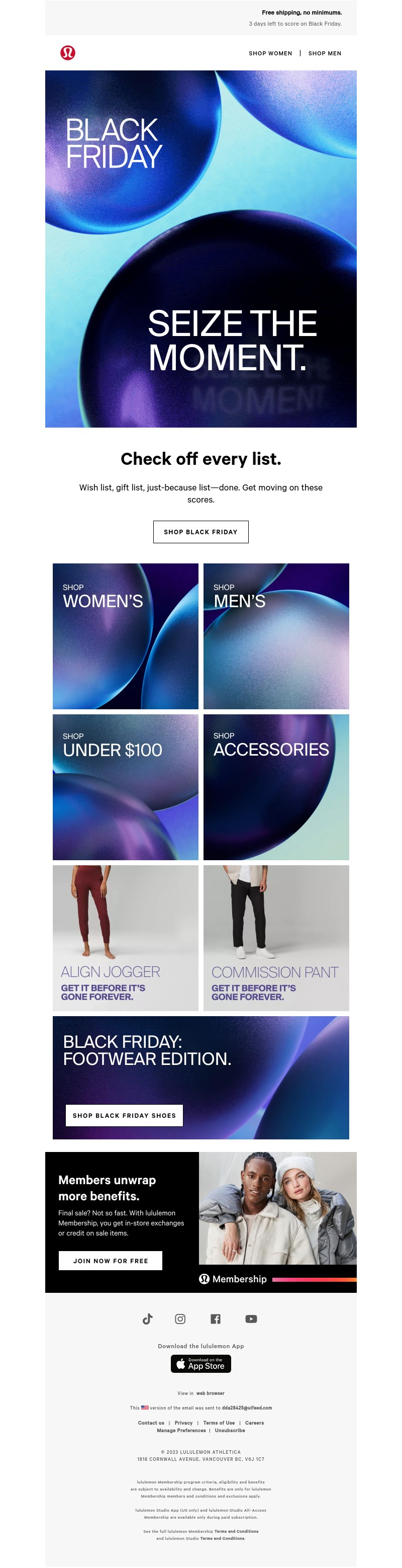402x1568 pixels.
Task: Open the TikTok icon
Action: (147, 1318)
